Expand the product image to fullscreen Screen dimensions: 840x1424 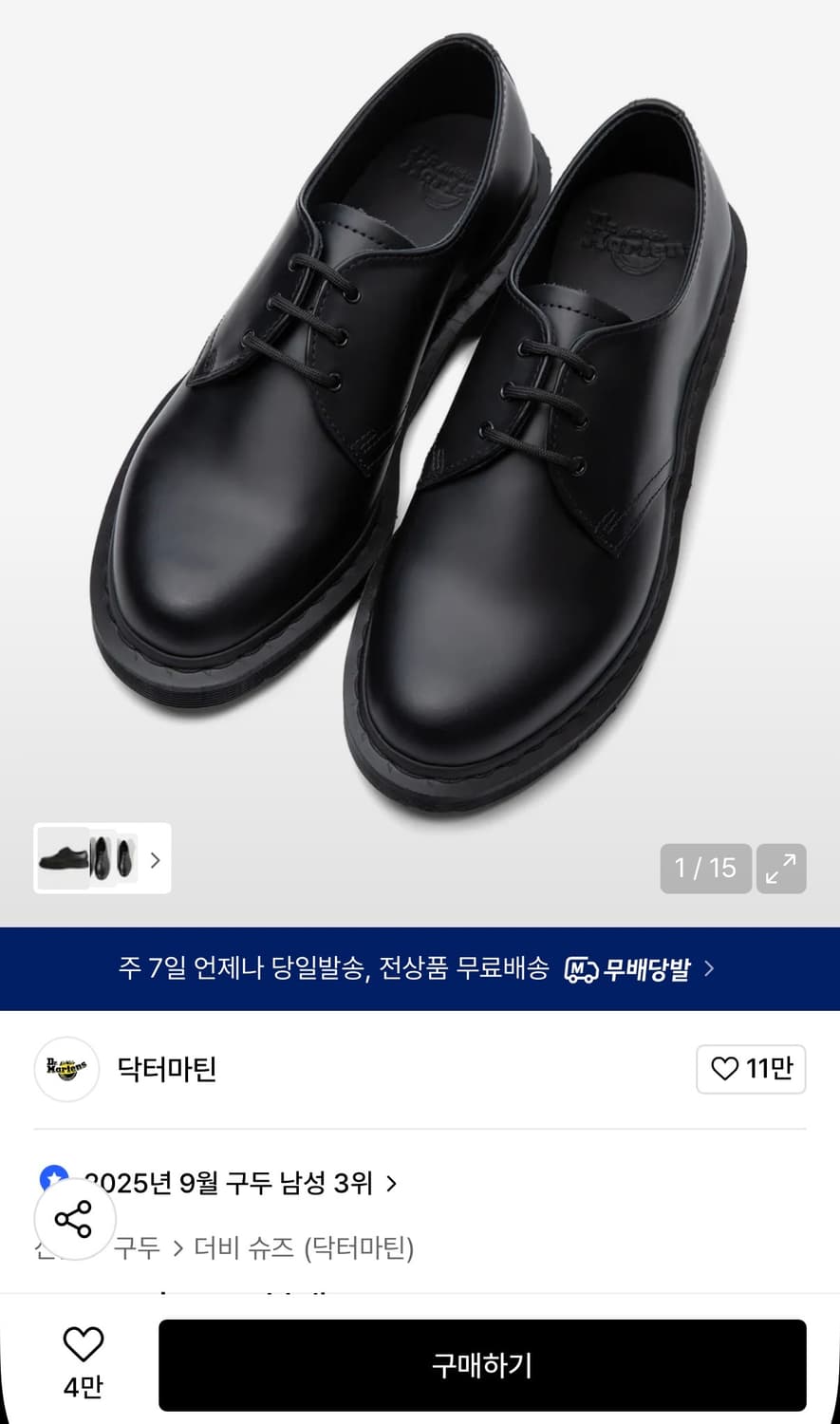[780, 868]
